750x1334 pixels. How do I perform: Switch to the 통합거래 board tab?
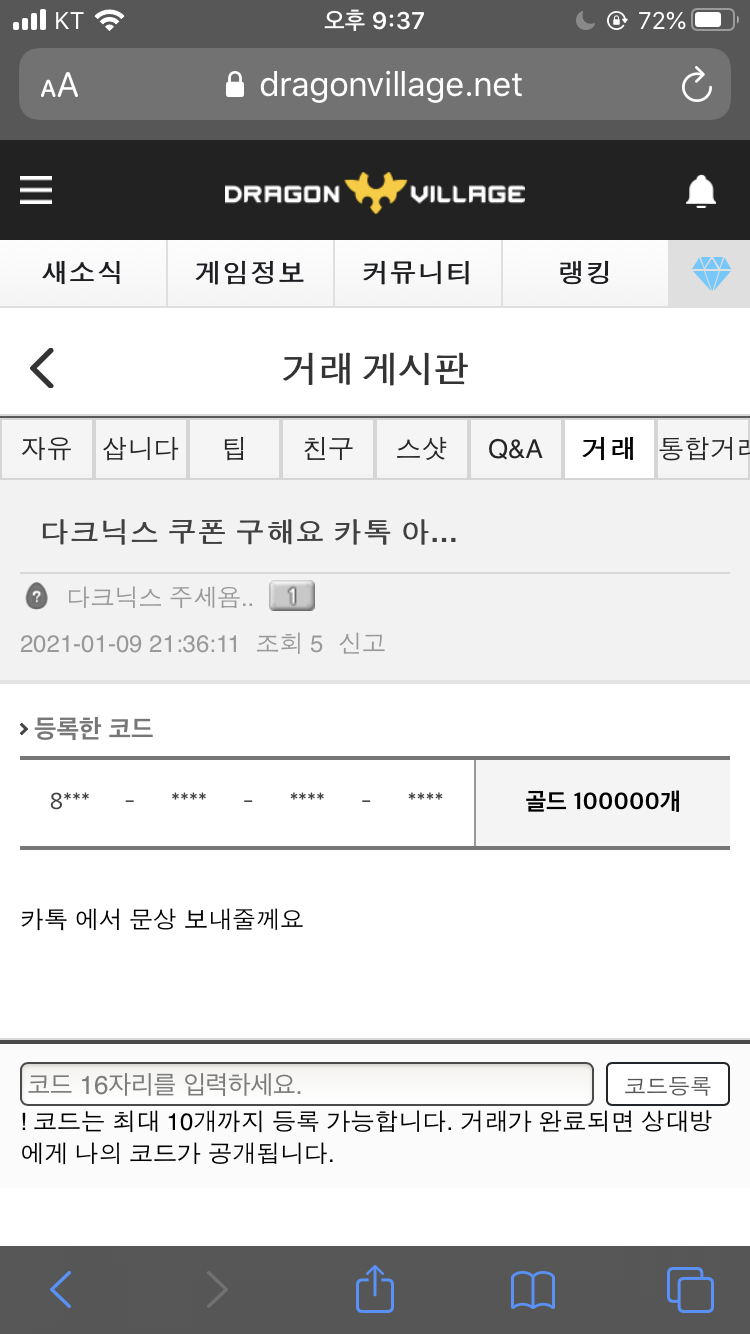(703, 449)
